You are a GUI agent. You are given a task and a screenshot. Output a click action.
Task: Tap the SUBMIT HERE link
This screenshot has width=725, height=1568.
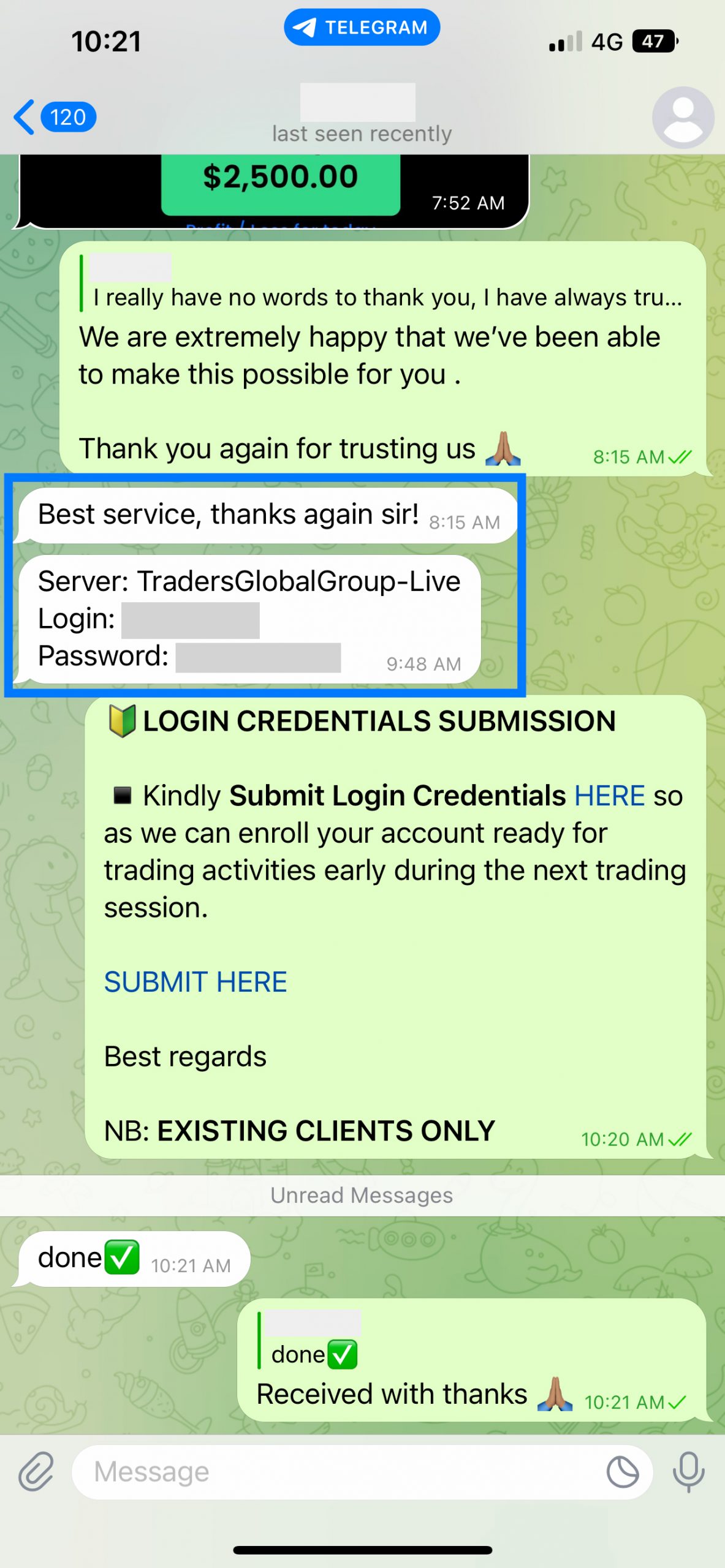(x=195, y=982)
